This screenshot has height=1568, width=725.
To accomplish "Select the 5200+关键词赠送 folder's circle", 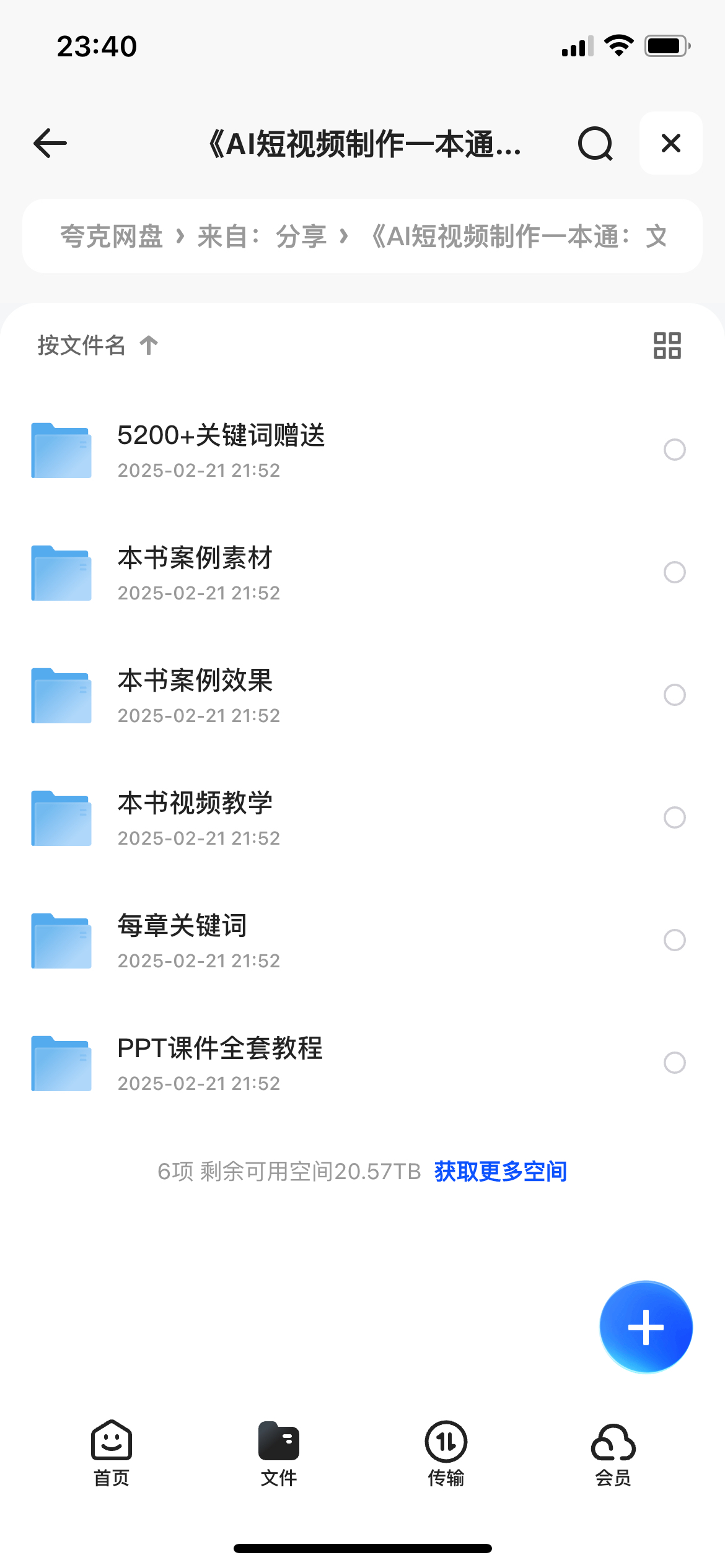I will click(675, 450).
